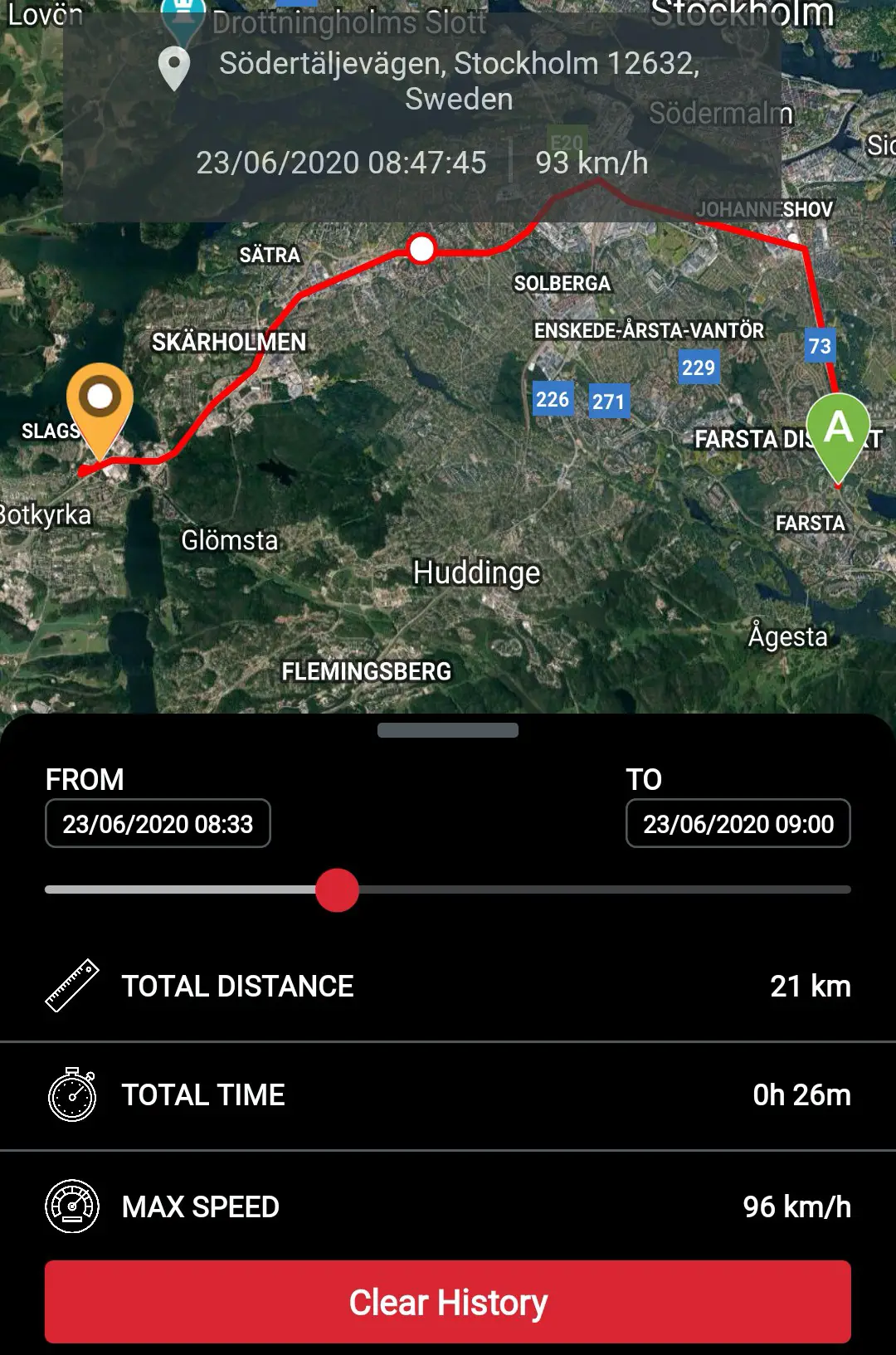Open the FROM date and time picker
This screenshot has height=1355, width=896.
coord(158,823)
